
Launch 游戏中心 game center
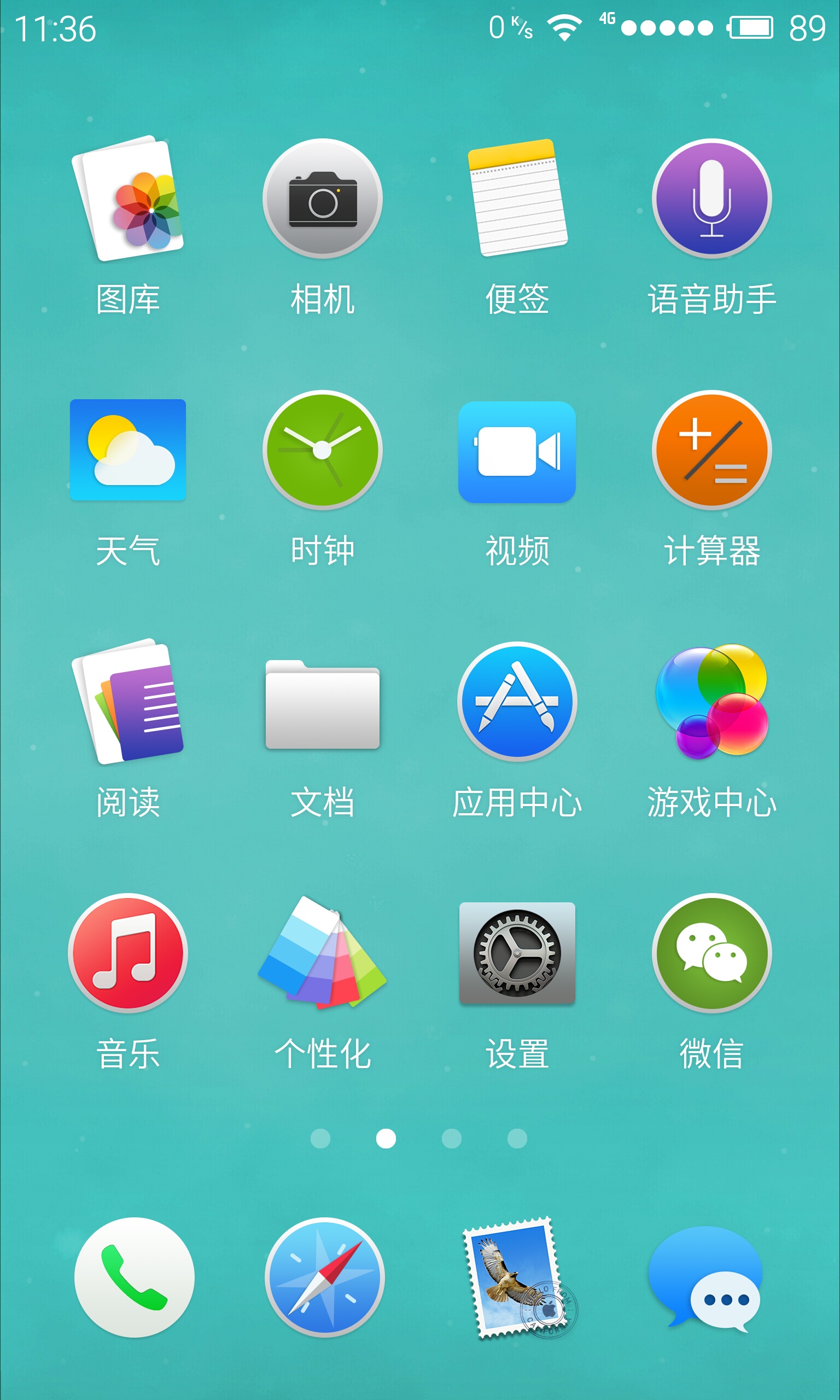point(711,702)
